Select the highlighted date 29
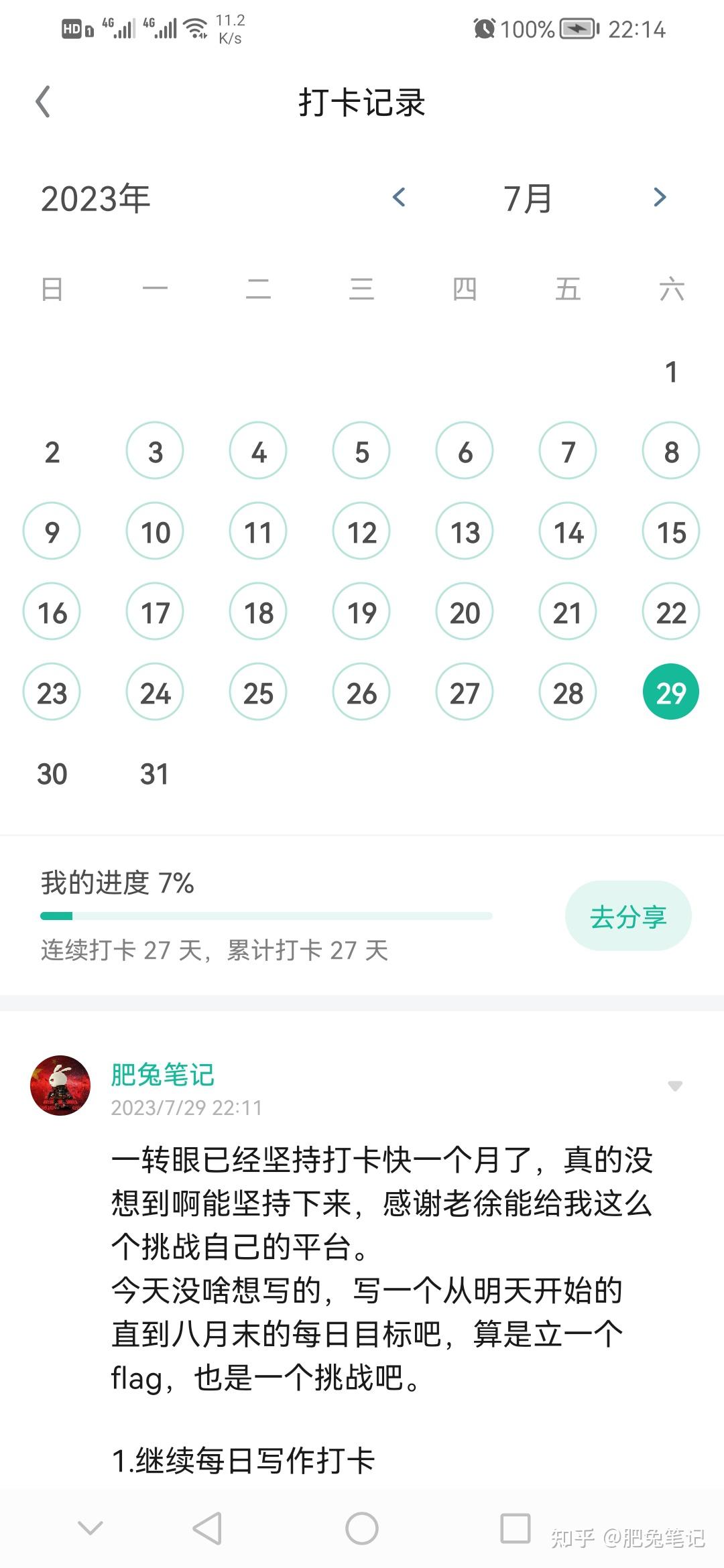Screen dimensions: 724x1568 click(x=671, y=692)
